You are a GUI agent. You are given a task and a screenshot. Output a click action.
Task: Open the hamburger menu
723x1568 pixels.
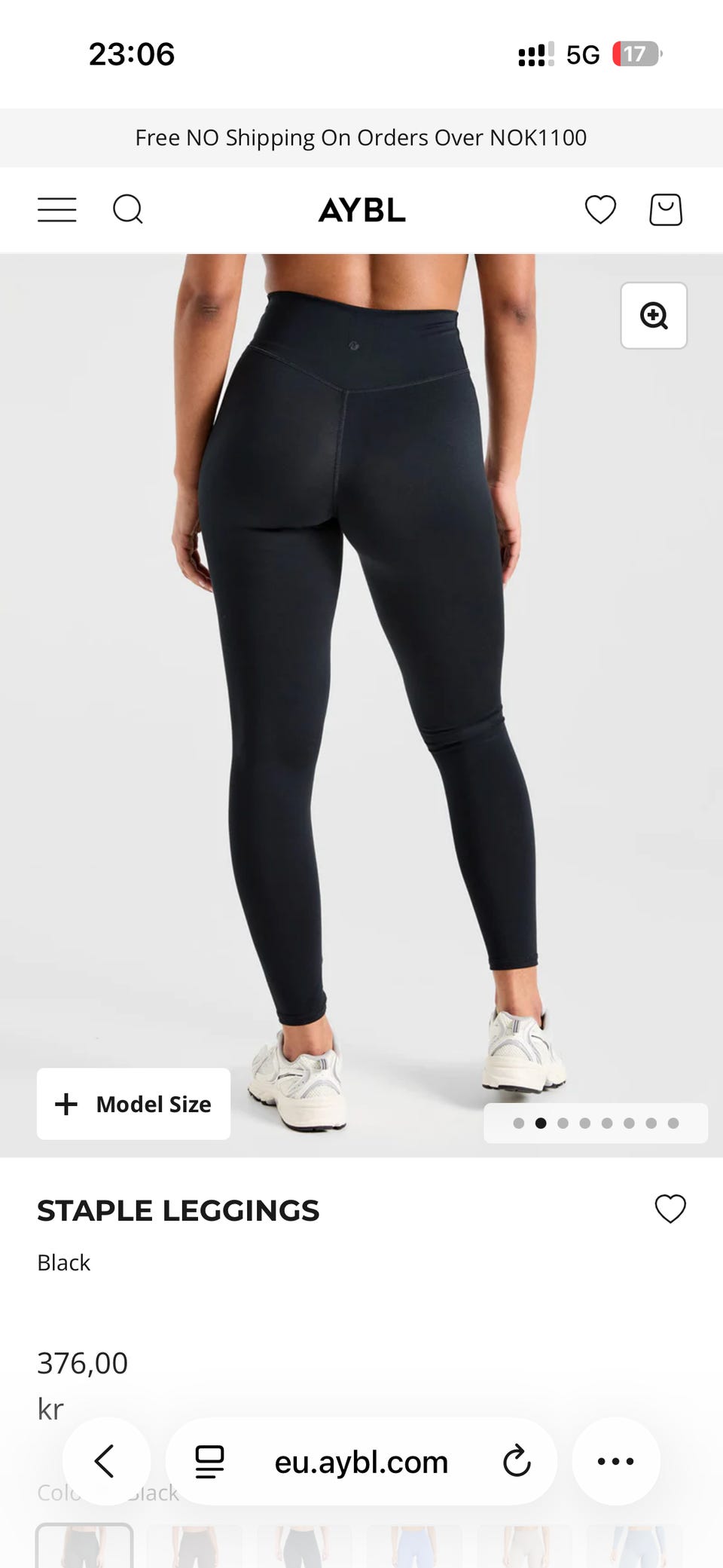57,209
